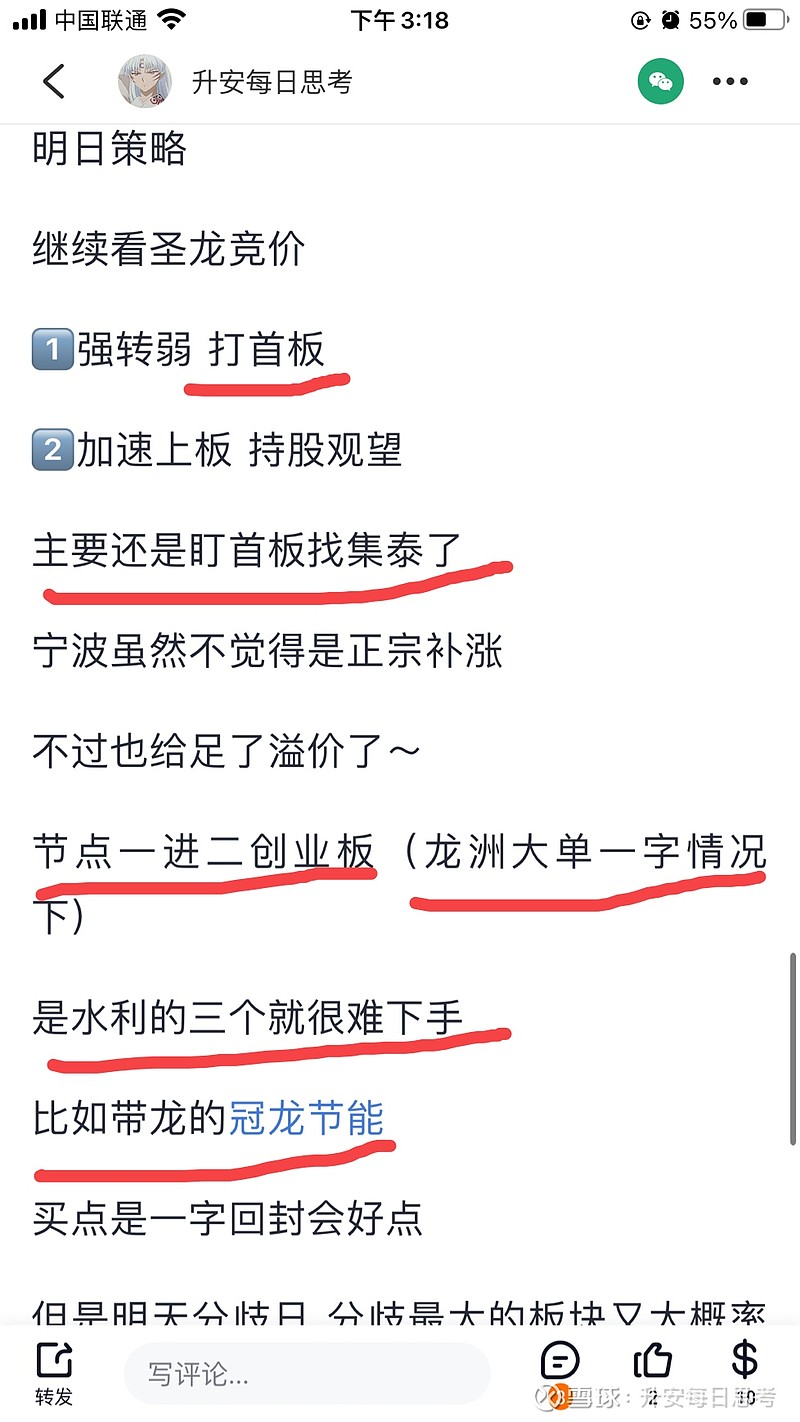Share the post via the green WeChat icon
This screenshot has width=800, height=1422.
pyautogui.click(x=661, y=81)
